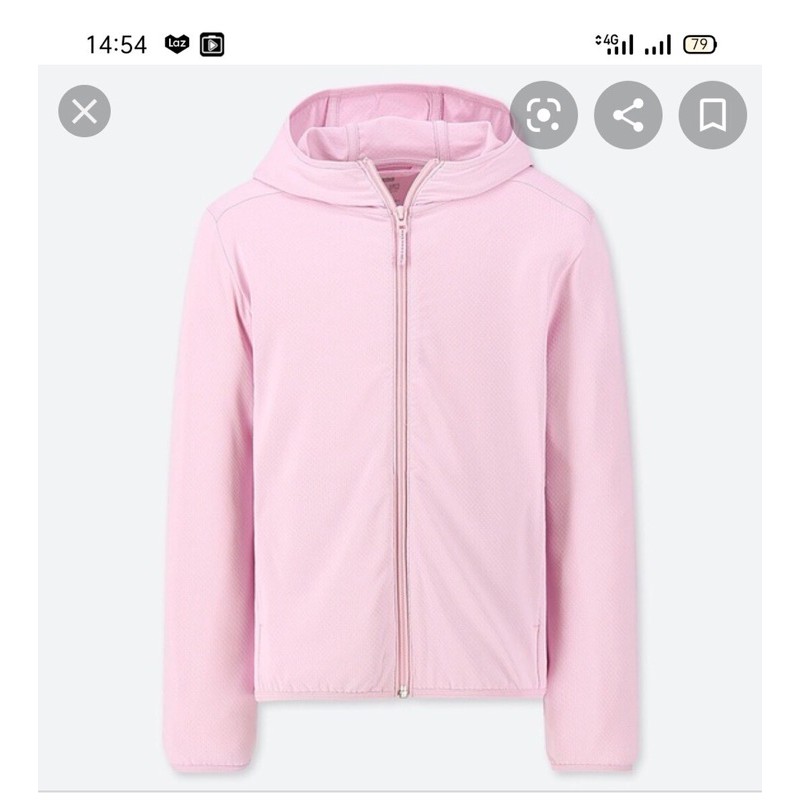Screen dimensions: 800x800
Task: Share the pink hoodie image
Action: [628, 116]
